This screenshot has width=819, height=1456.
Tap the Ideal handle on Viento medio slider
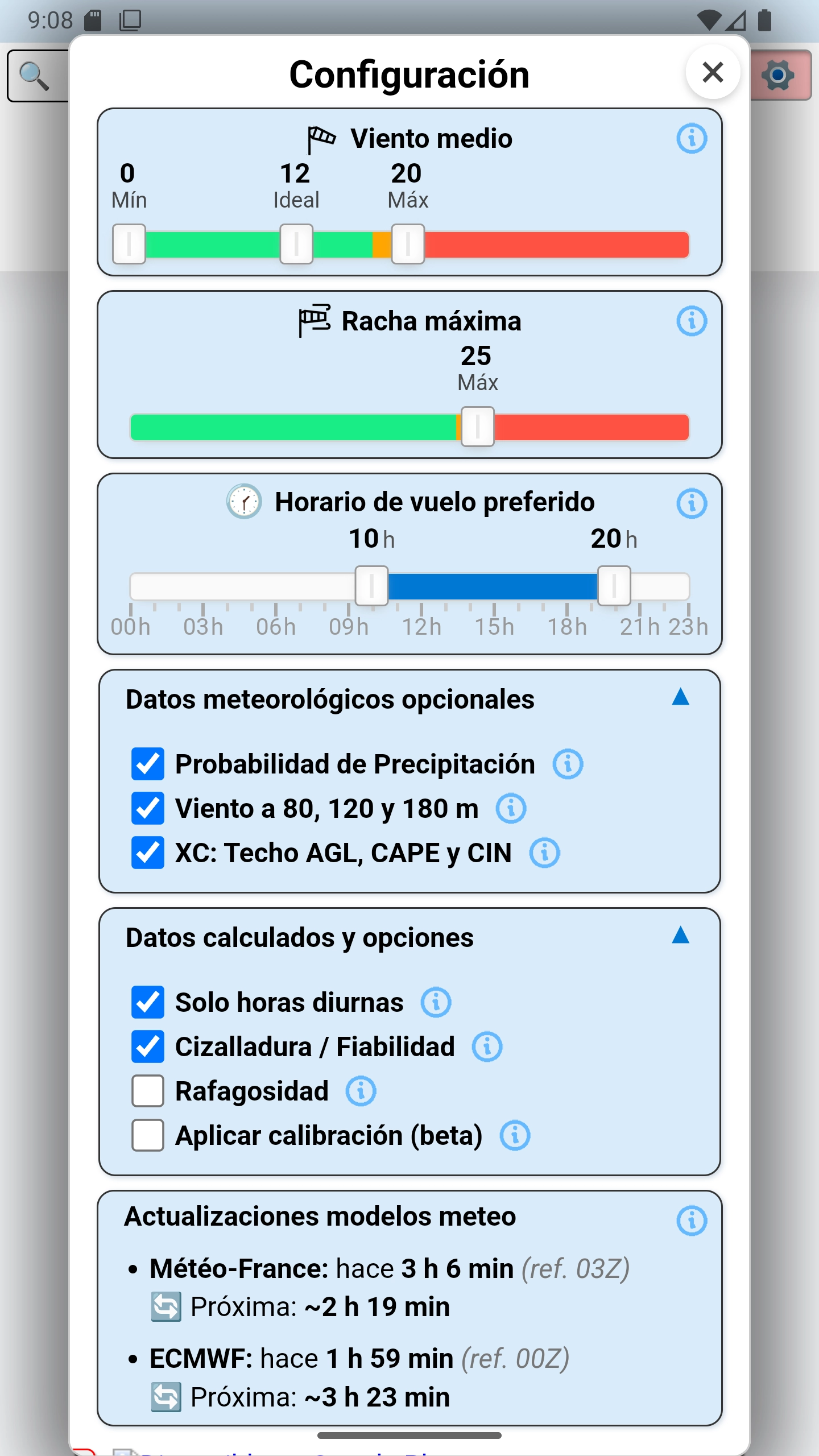pos(296,244)
